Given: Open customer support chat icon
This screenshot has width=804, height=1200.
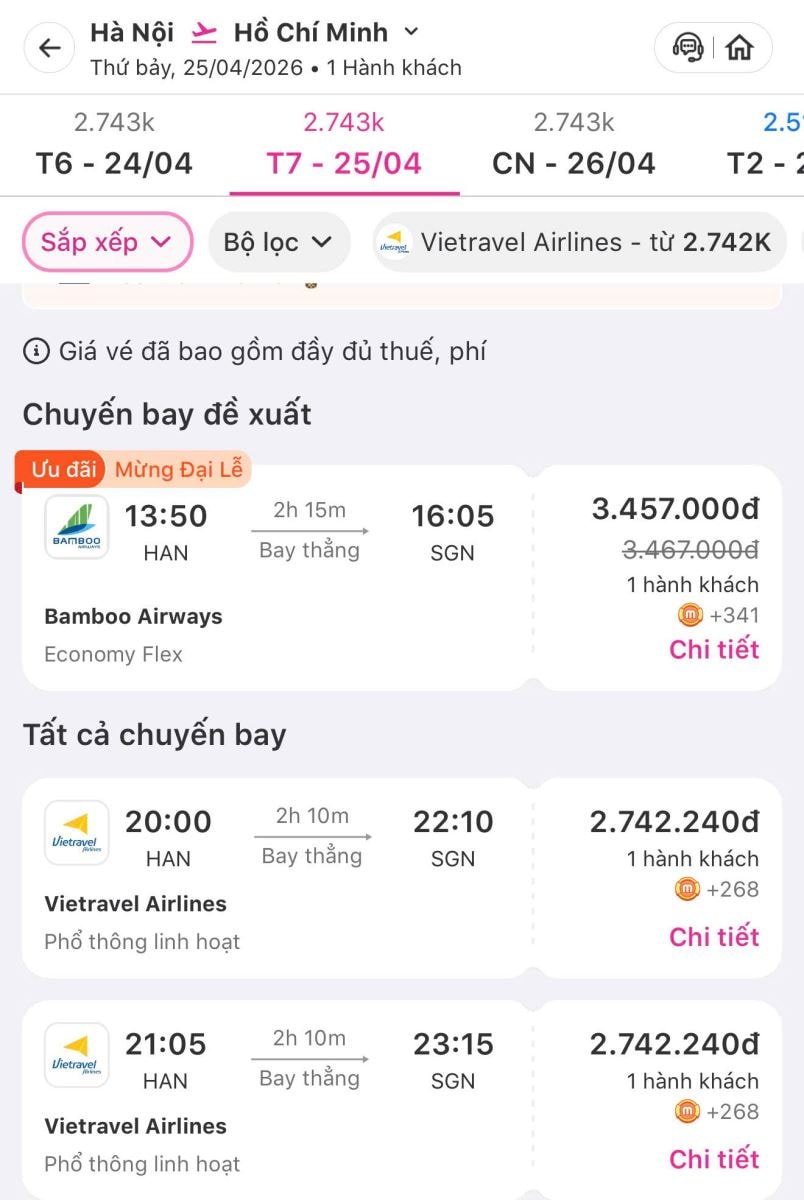Looking at the screenshot, I should [x=688, y=47].
